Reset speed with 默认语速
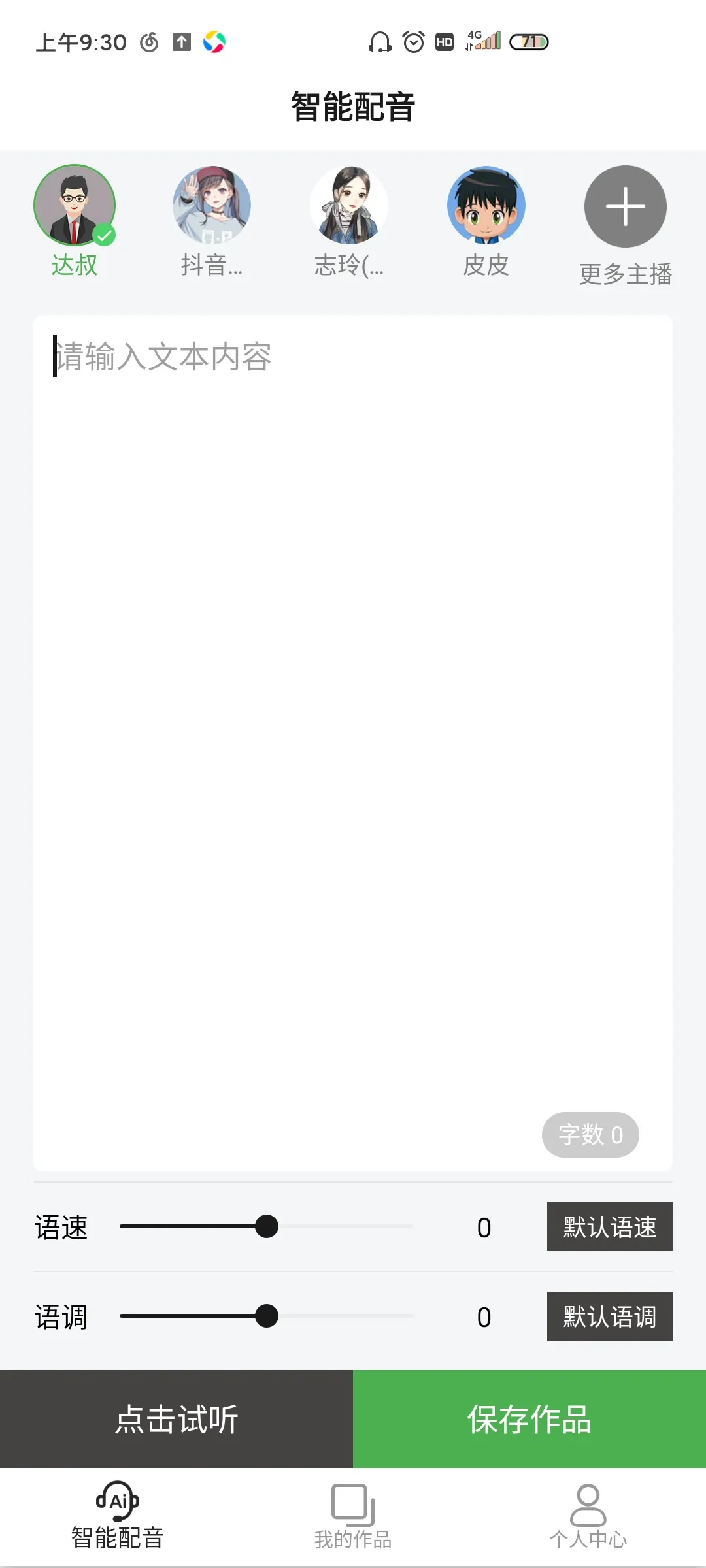This screenshot has height=1568, width=706. click(x=609, y=1227)
